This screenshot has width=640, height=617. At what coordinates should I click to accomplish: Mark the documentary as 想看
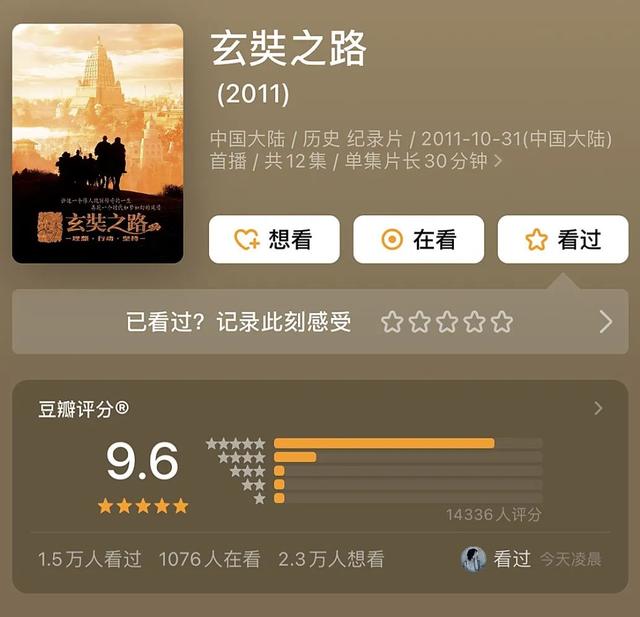[x=274, y=240]
